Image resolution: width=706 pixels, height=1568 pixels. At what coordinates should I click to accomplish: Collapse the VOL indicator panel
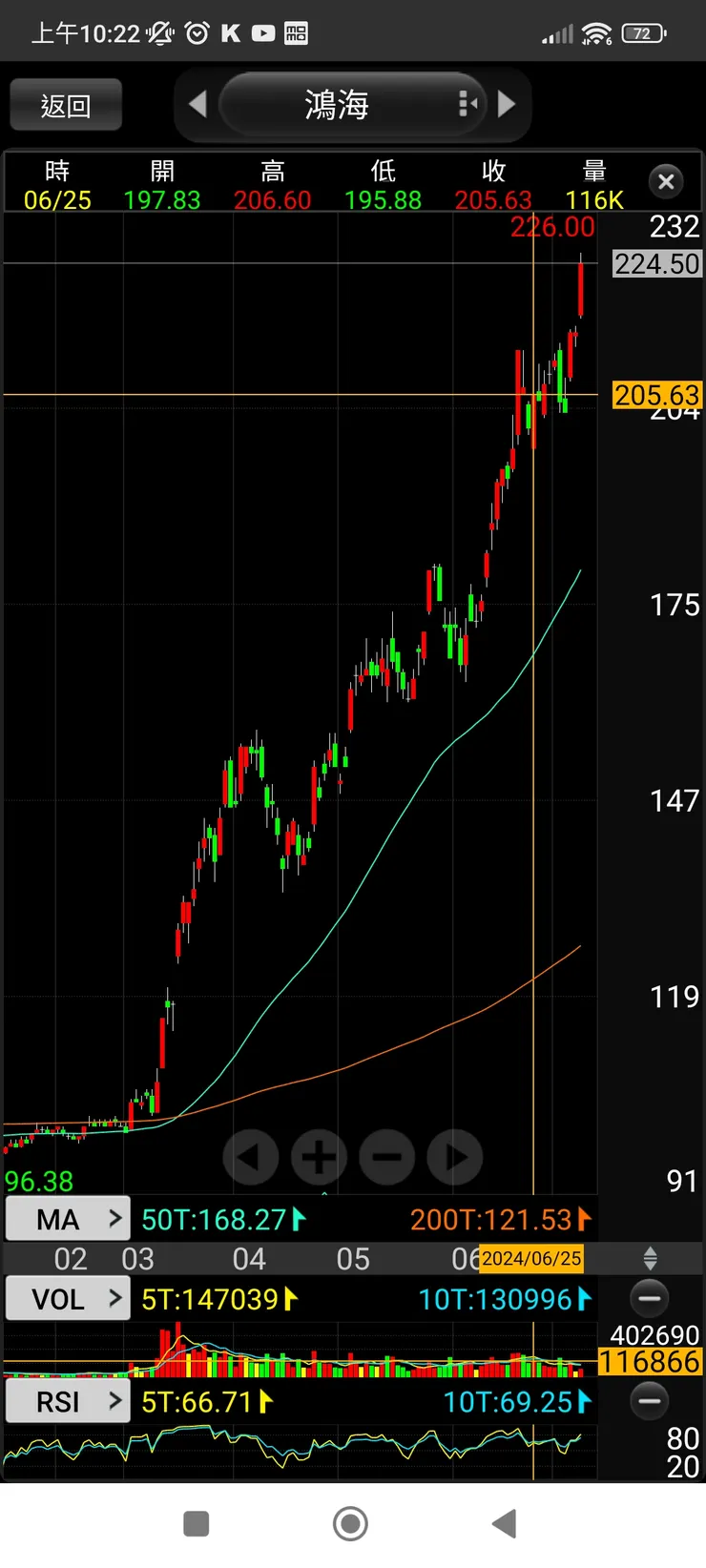tap(650, 1298)
